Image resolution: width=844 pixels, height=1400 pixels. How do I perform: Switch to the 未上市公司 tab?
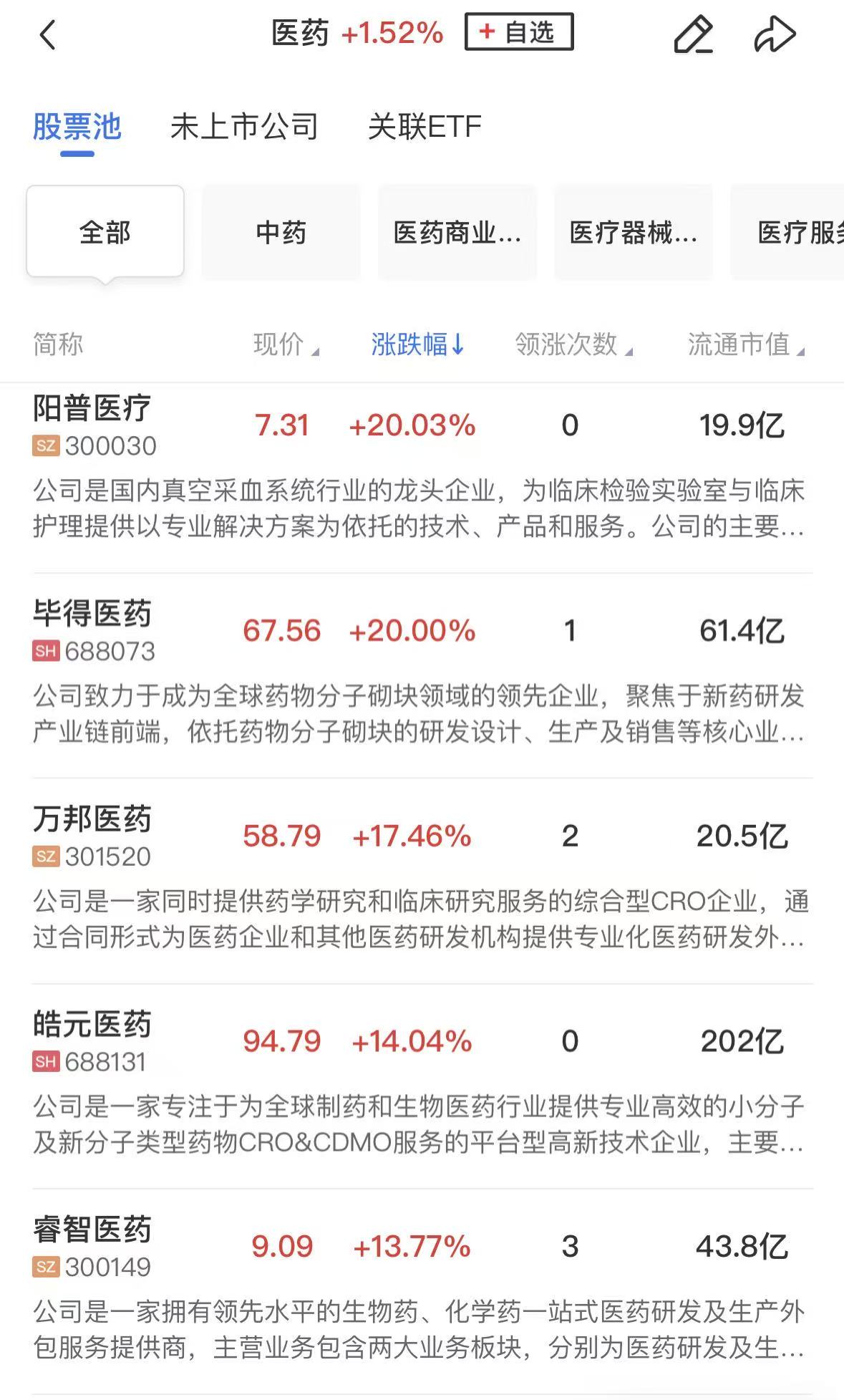coord(244,127)
